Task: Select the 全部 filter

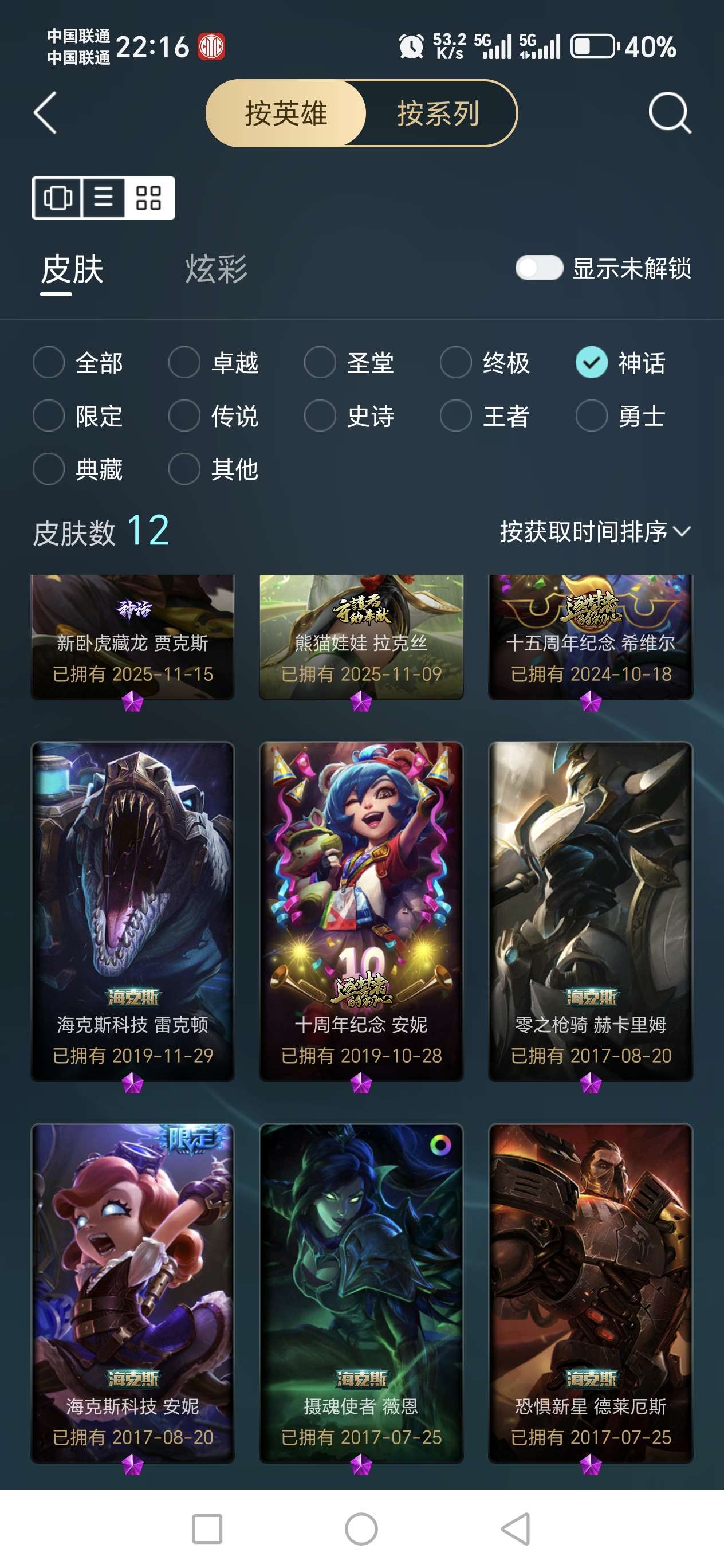Action: click(x=49, y=363)
